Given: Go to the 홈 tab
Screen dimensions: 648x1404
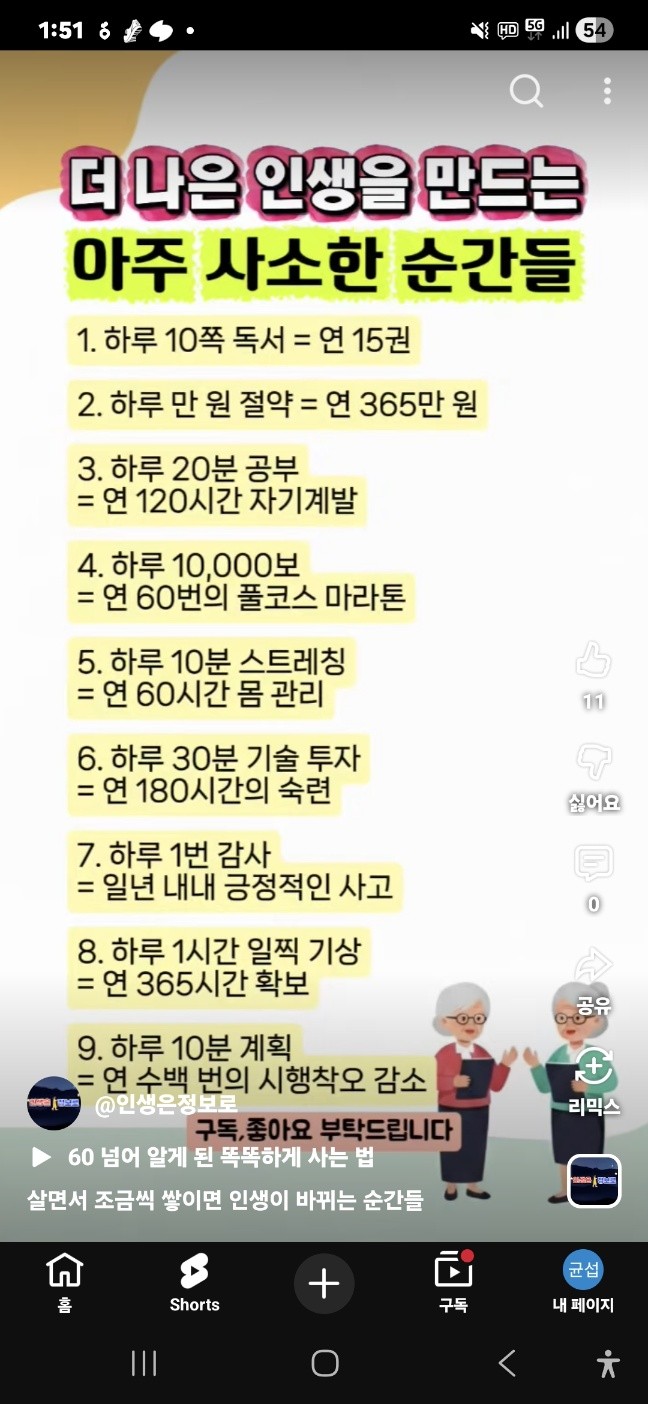Looking at the screenshot, I should (65, 1282).
